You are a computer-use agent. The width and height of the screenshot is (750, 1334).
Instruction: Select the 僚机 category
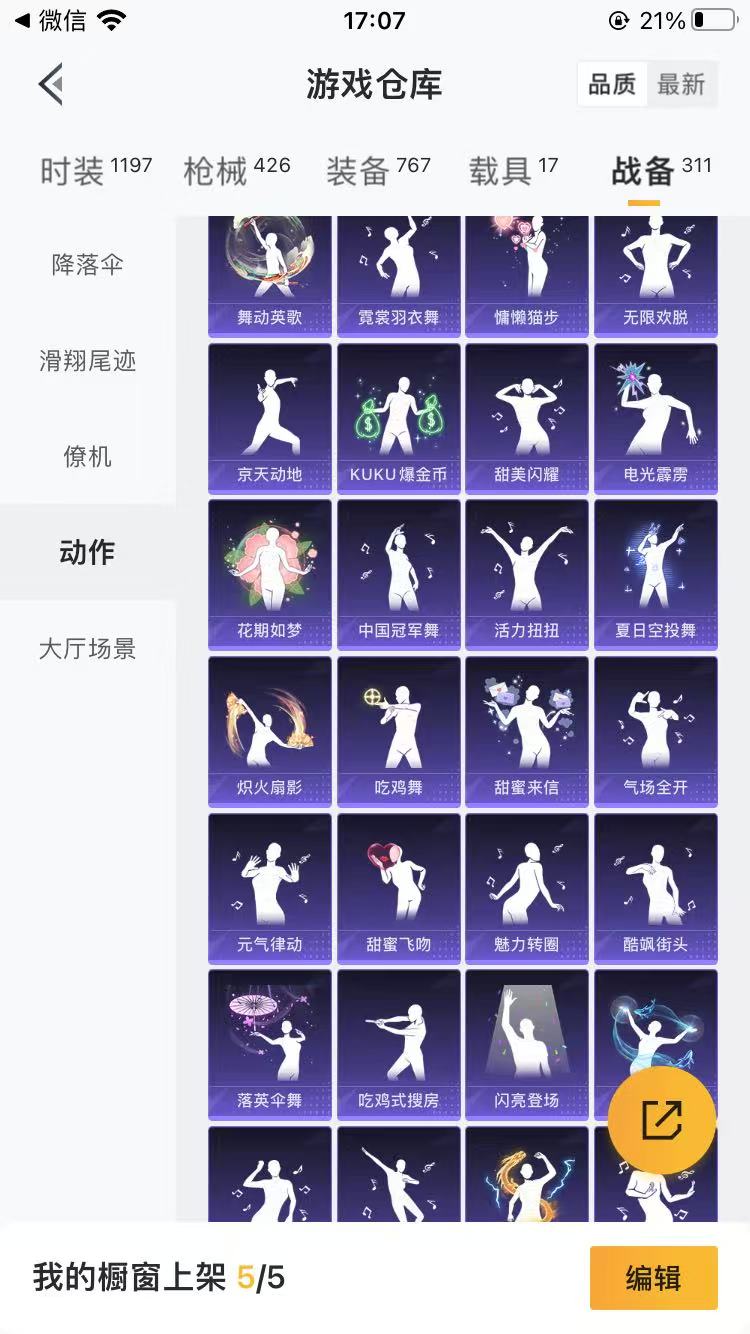[88, 457]
